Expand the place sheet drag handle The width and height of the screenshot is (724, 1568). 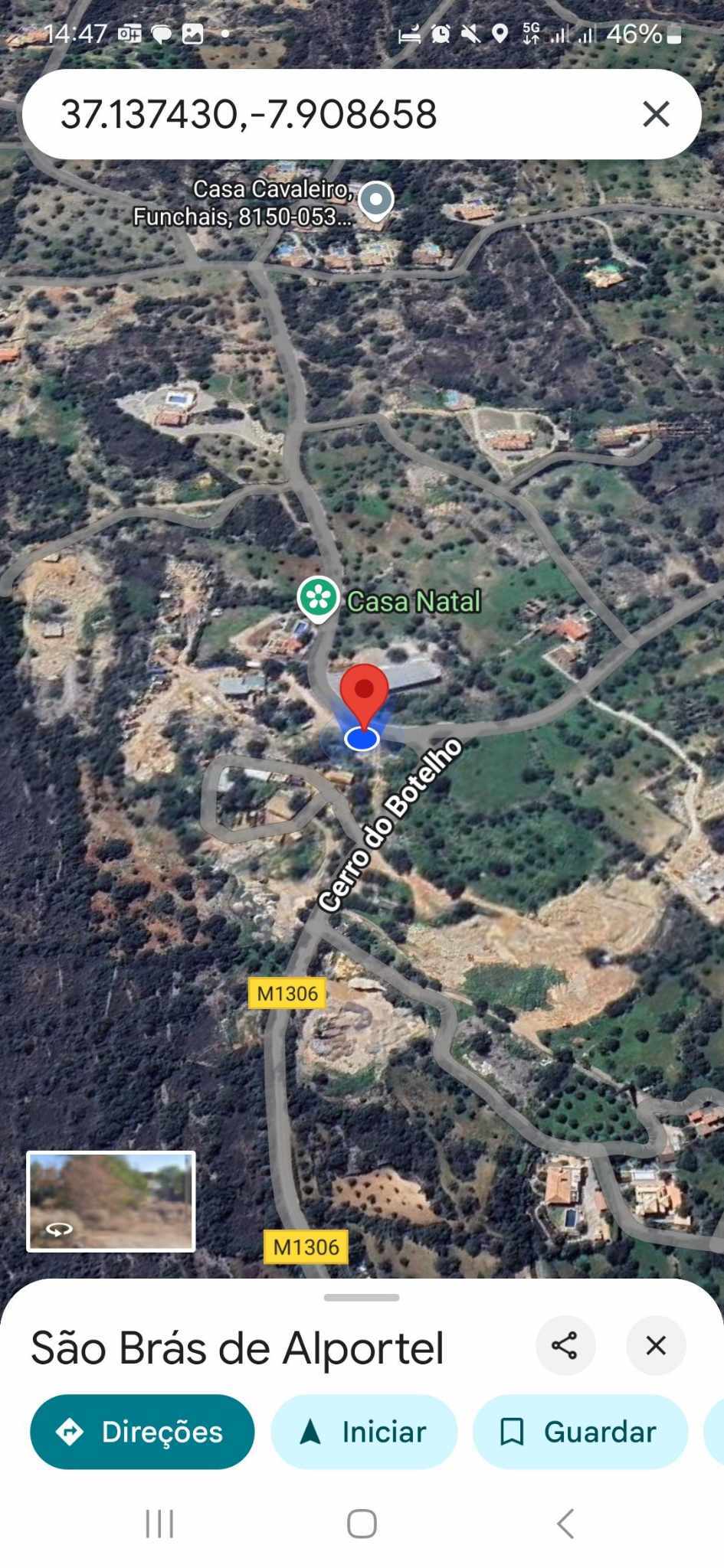click(362, 1297)
